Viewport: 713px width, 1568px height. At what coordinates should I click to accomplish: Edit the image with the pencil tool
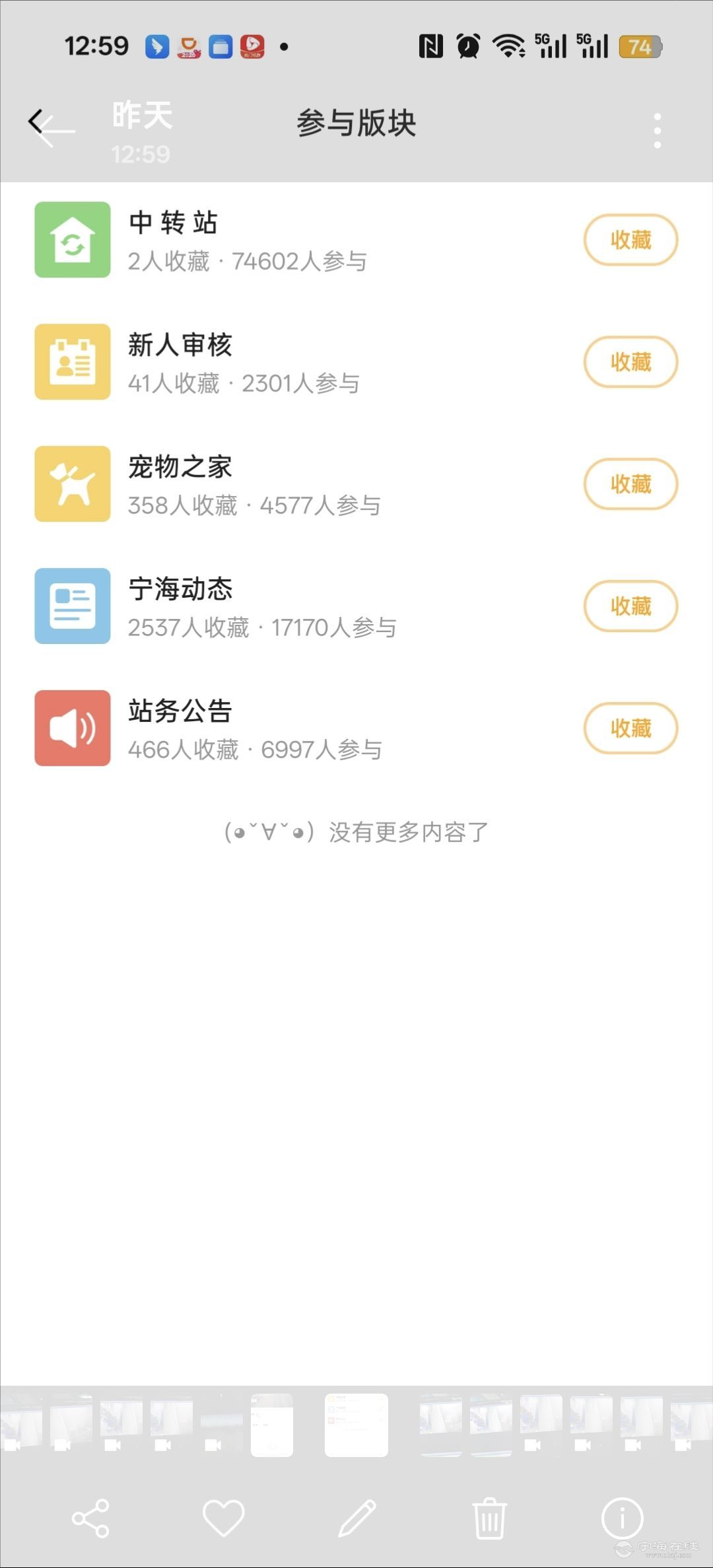pyautogui.click(x=357, y=1518)
